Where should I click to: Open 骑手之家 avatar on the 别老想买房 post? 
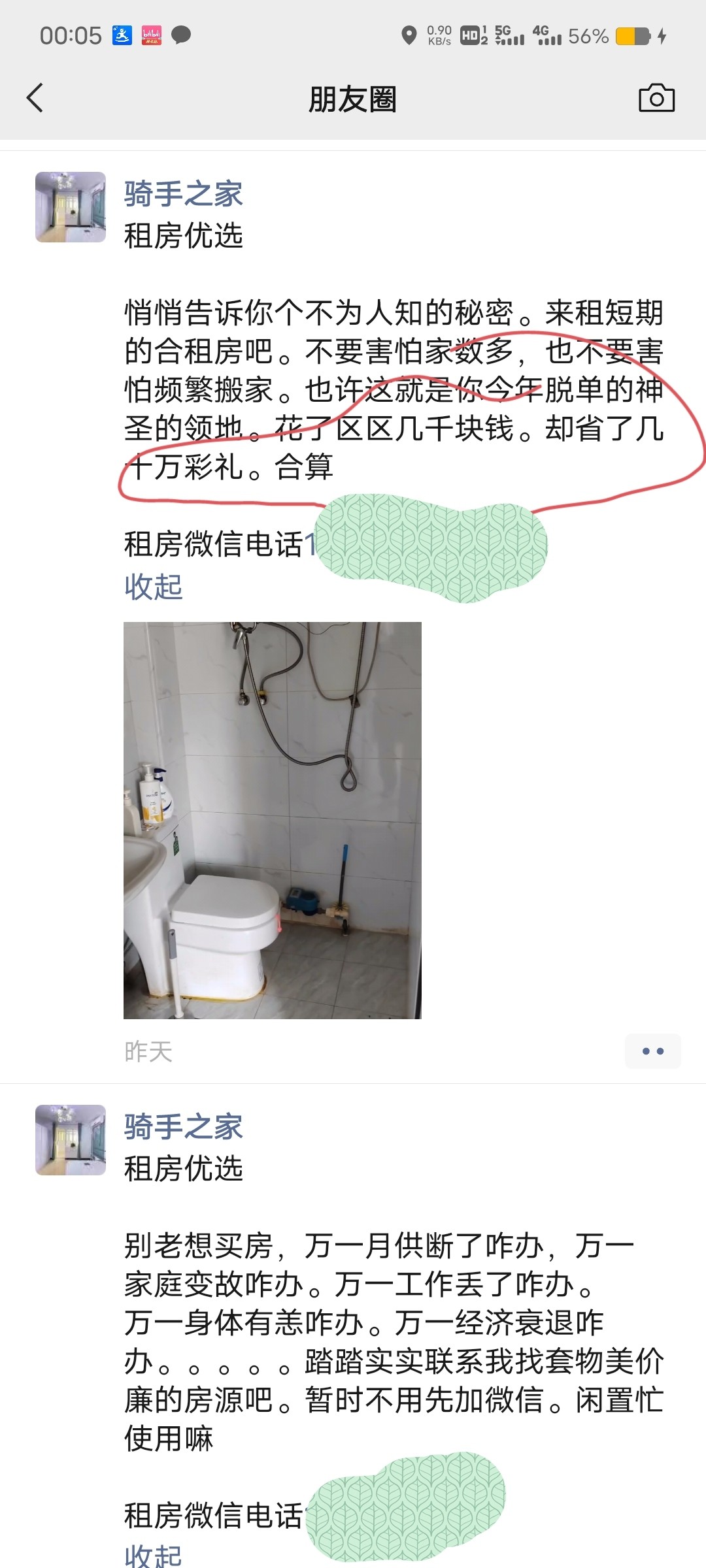(71, 1140)
